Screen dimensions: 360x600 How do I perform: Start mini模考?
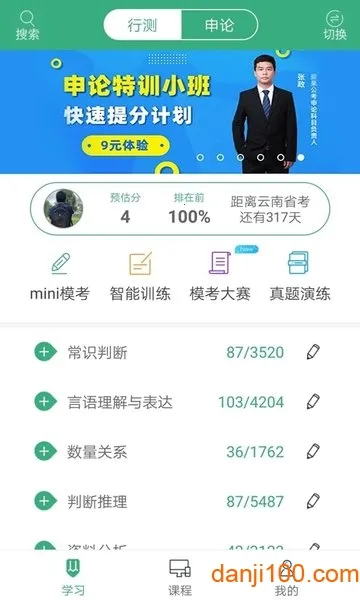[x=60, y=277]
